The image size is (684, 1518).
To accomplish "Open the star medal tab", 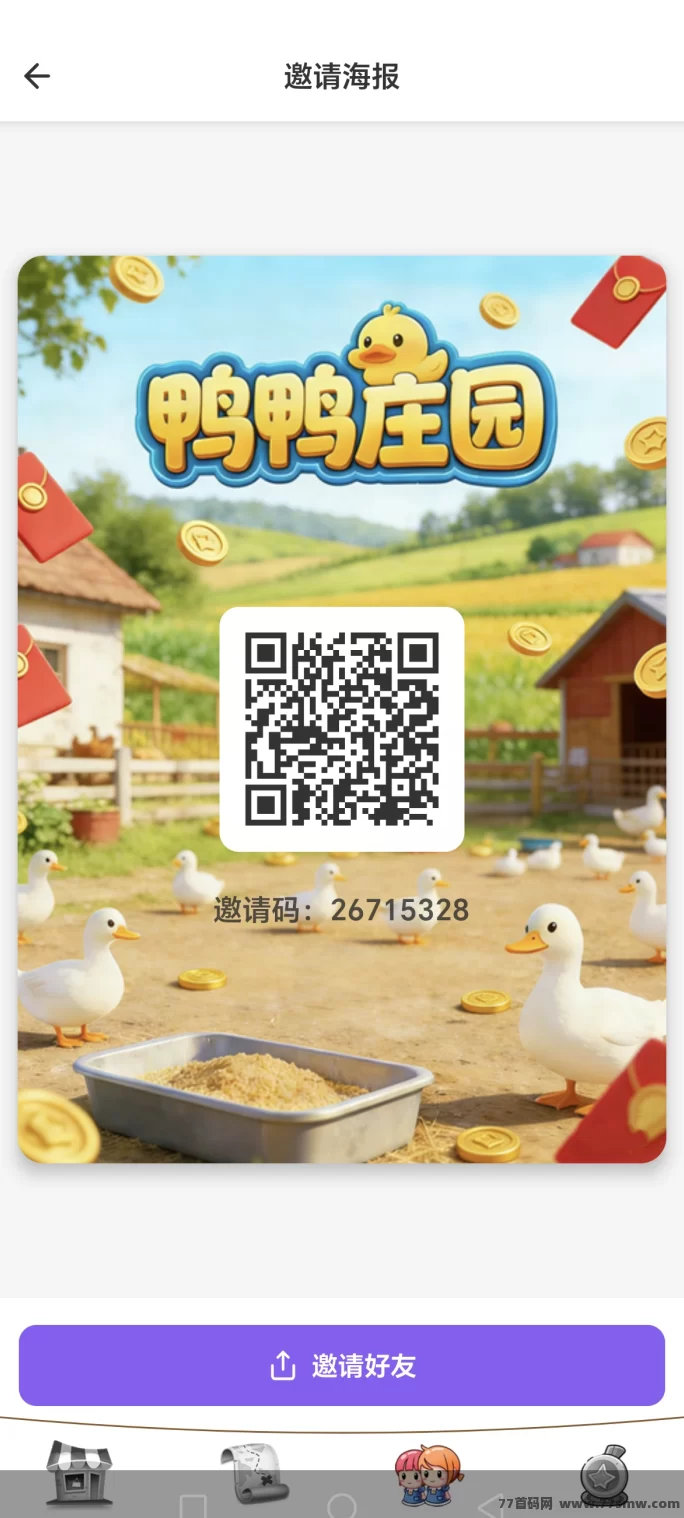I will click(x=605, y=1474).
